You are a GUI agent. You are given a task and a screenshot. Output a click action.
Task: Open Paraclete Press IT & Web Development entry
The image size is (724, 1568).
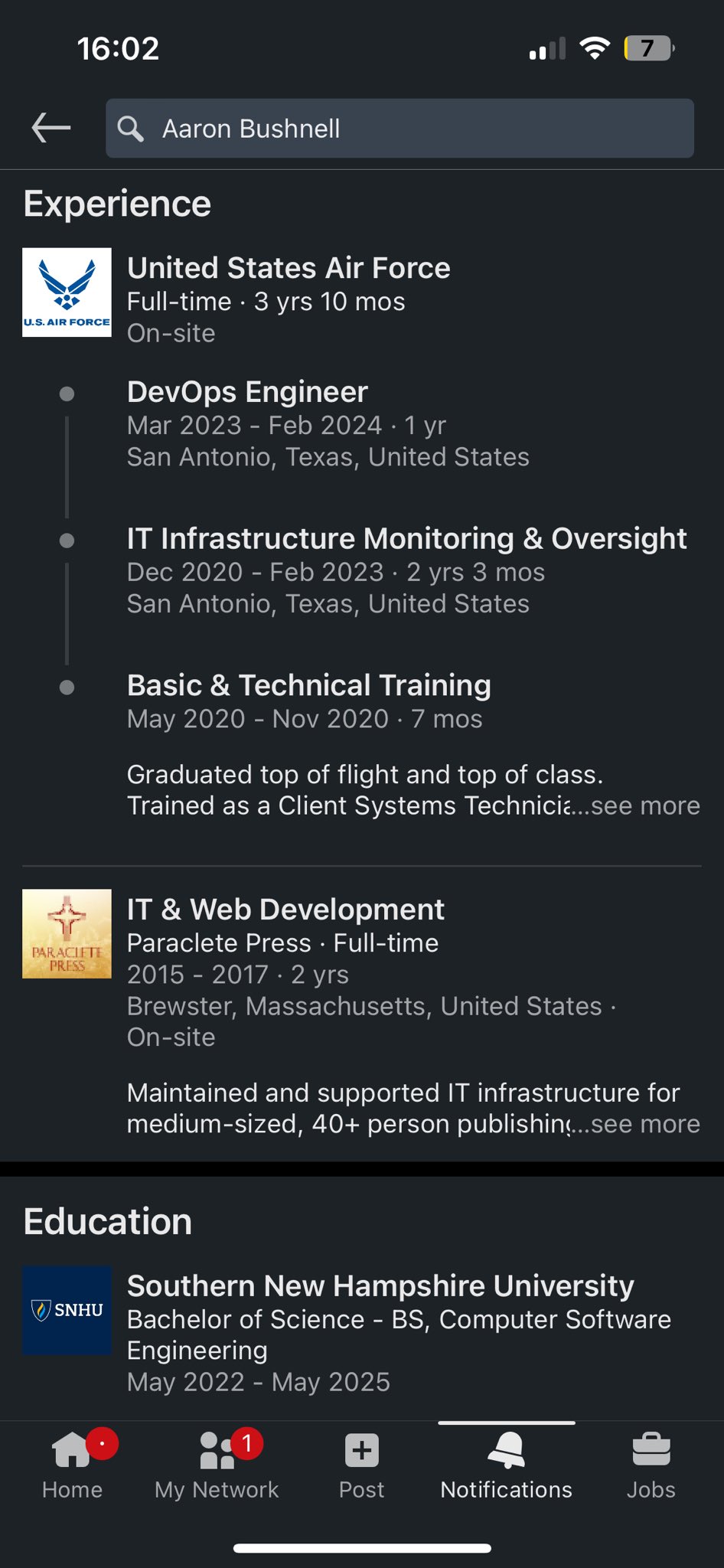[285, 910]
